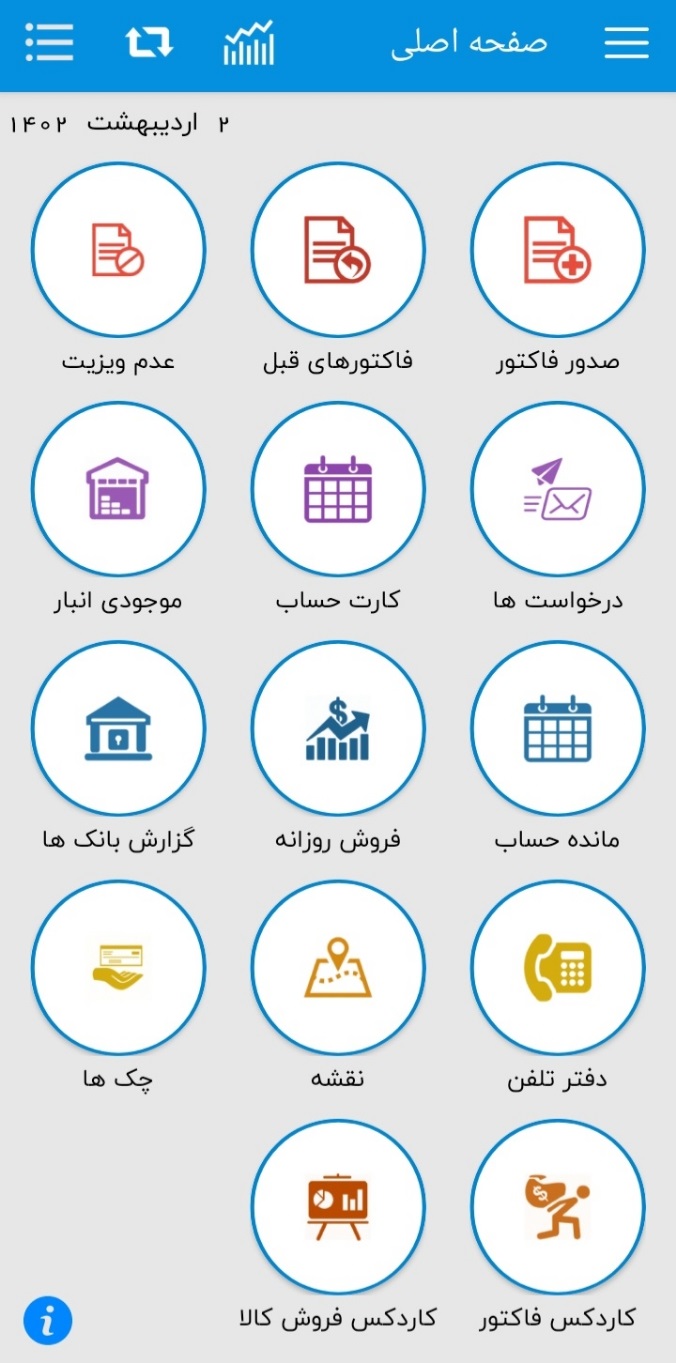Open the hamburger menu beside صفحه اصلی

click(627, 43)
